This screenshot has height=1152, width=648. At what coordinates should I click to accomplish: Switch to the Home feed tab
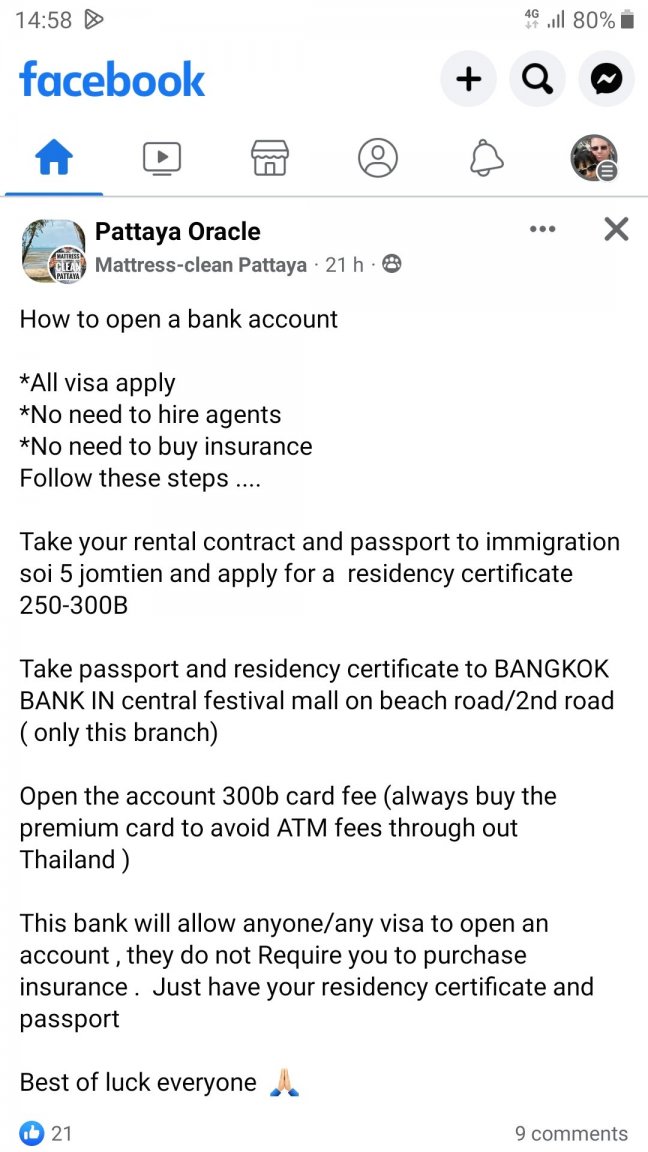click(54, 158)
